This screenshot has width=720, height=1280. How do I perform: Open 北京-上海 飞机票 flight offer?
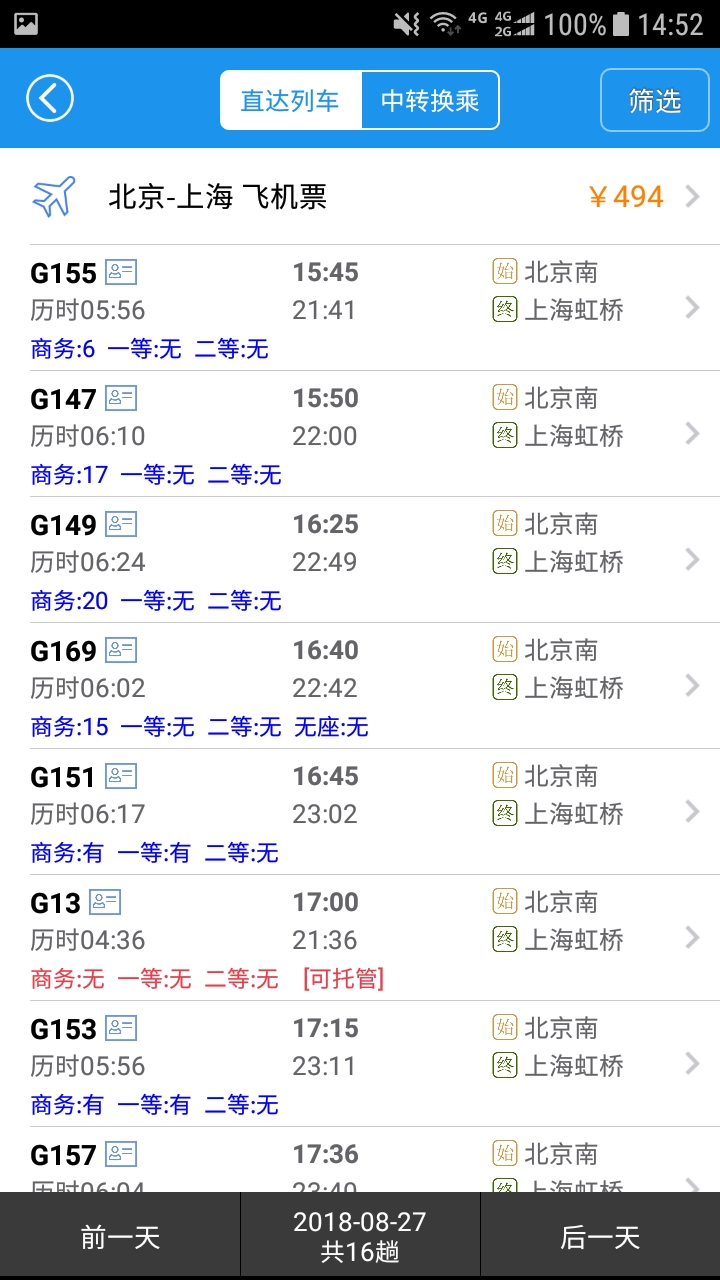(x=360, y=197)
